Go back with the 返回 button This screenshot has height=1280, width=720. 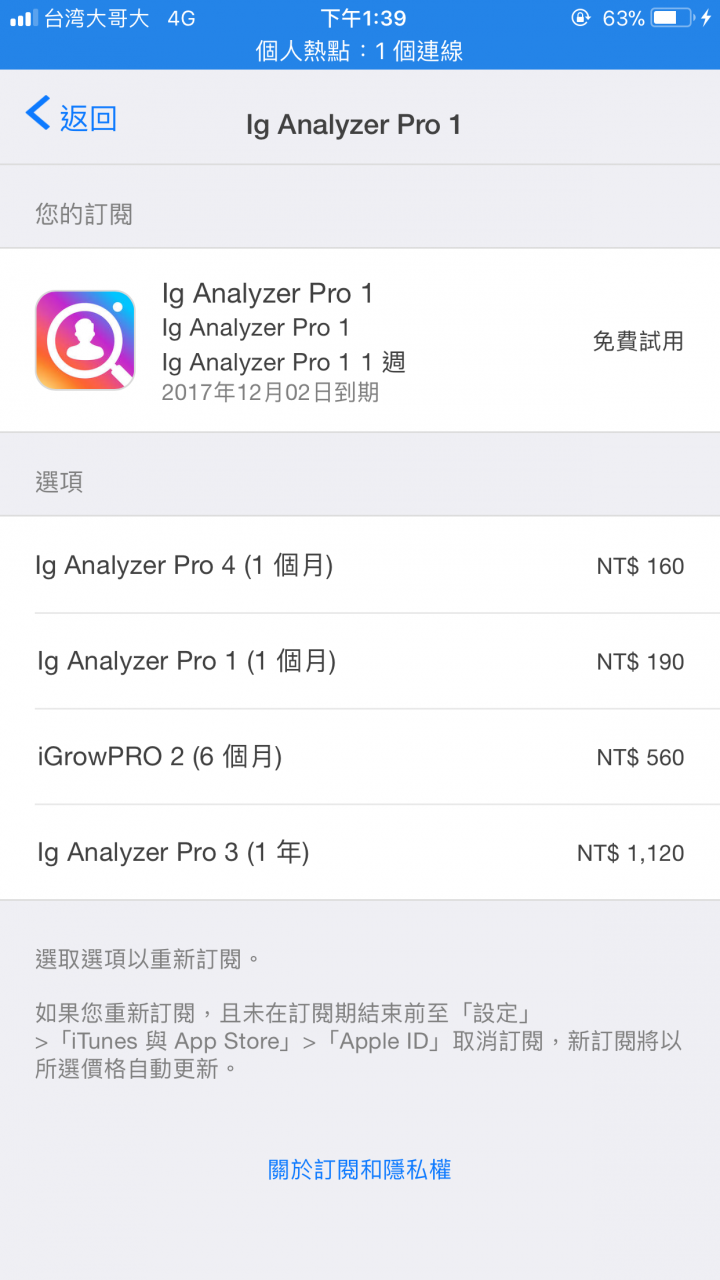click(71, 117)
